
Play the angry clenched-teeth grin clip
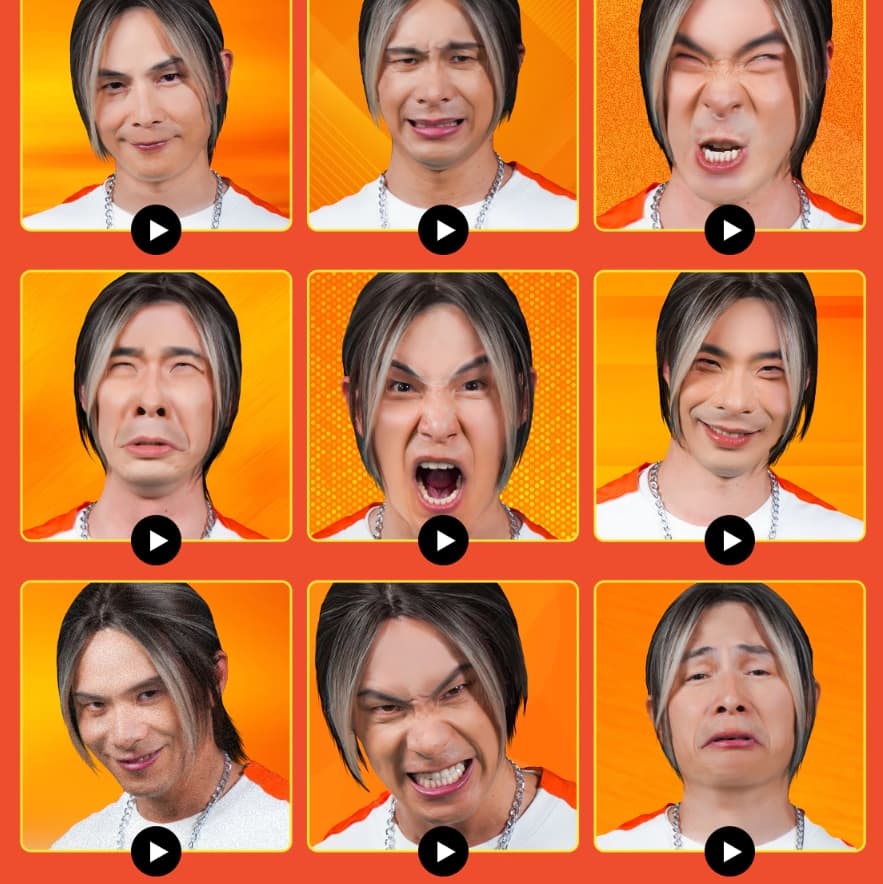pyautogui.click(x=443, y=851)
